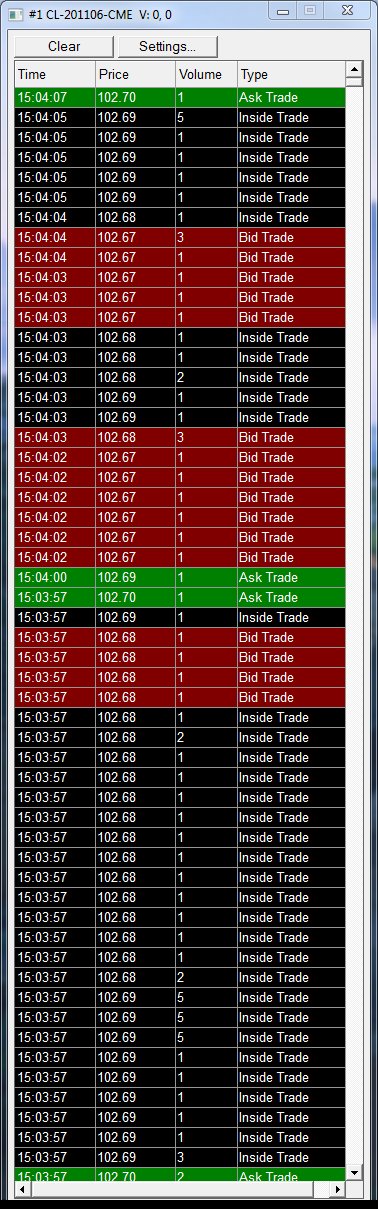The image size is (378, 1209).
Task: Click the horizontal scrollbar left arrow
Action: tap(22, 1189)
